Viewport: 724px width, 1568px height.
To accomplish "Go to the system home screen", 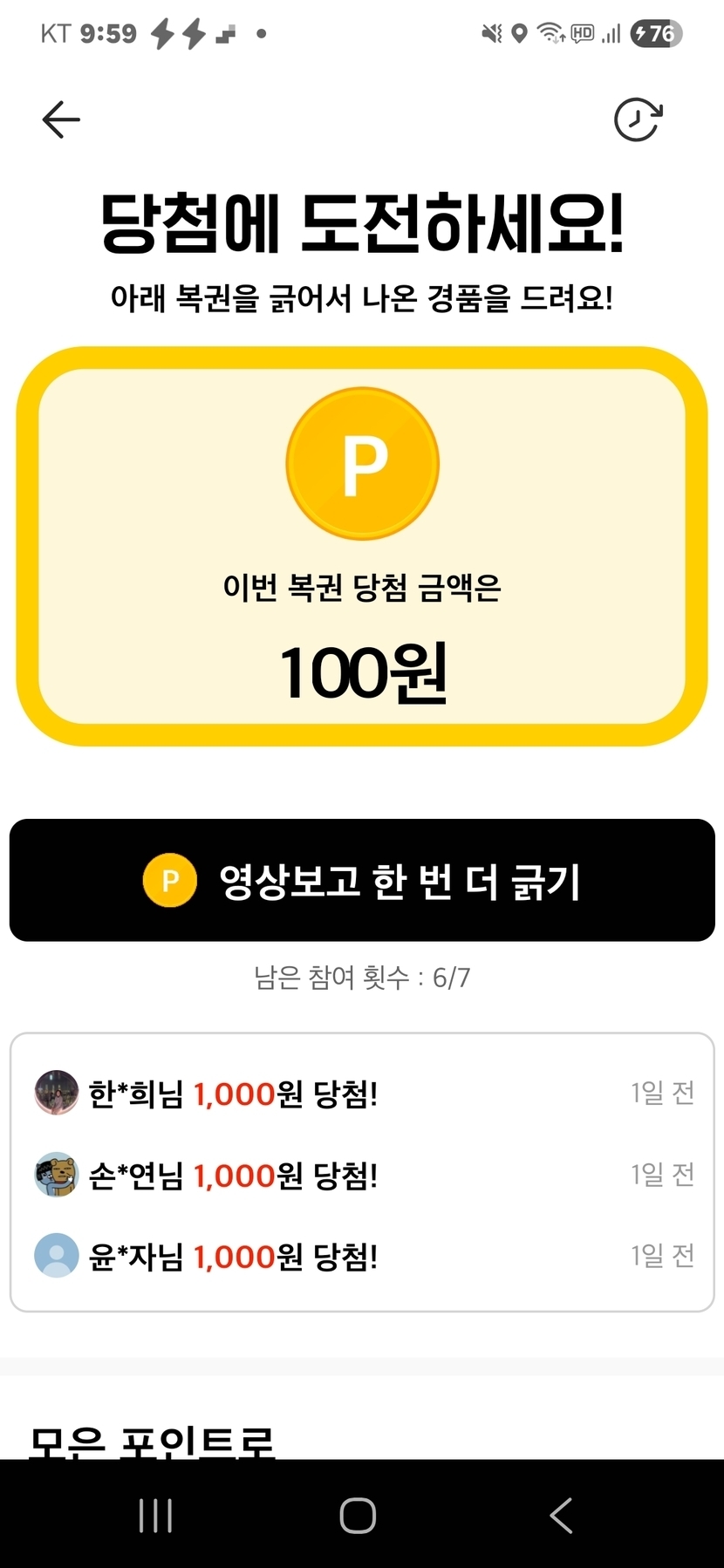I will click(x=358, y=1516).
